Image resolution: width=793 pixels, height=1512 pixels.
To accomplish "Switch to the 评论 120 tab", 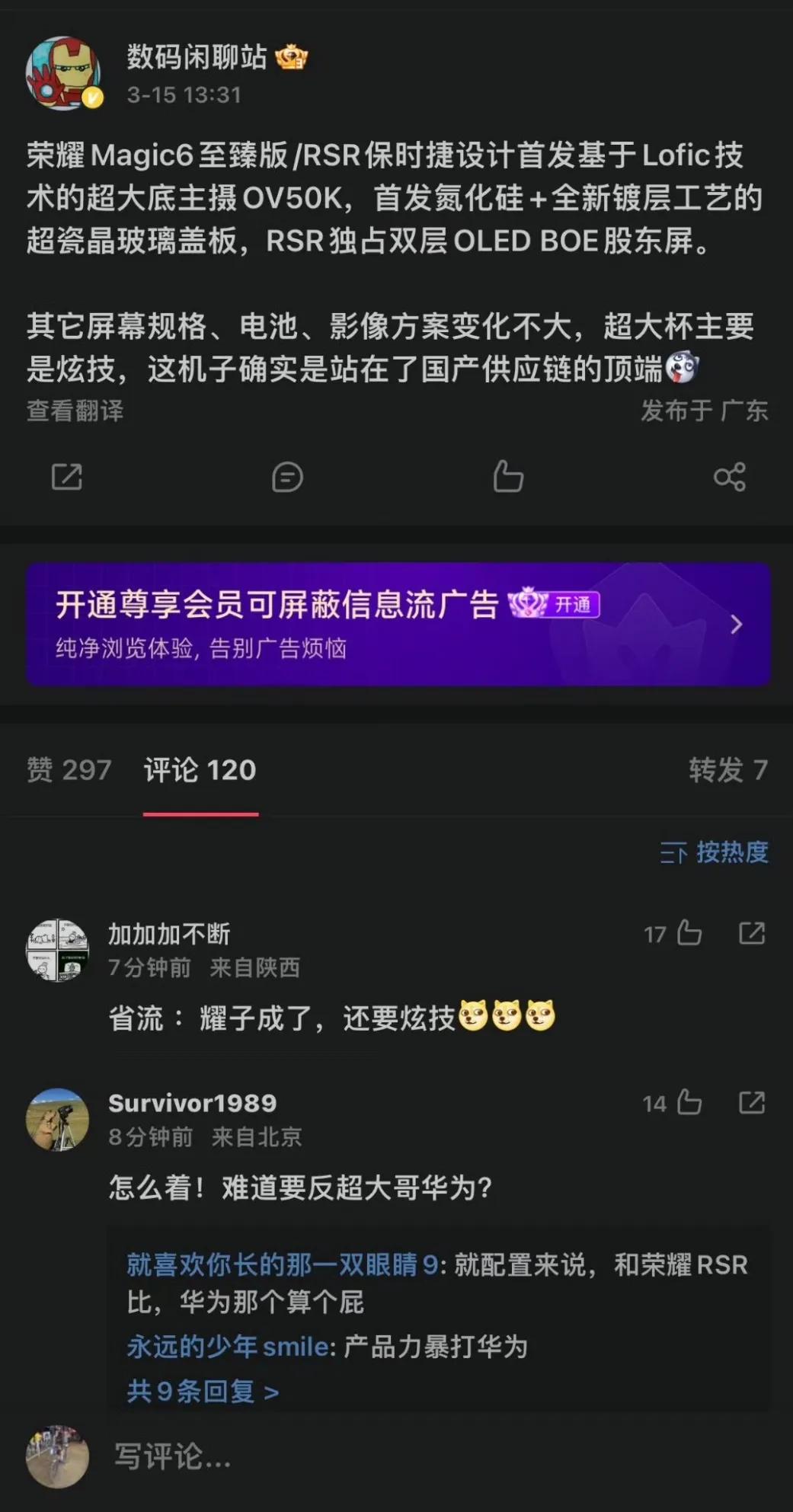I will [201, 771].
